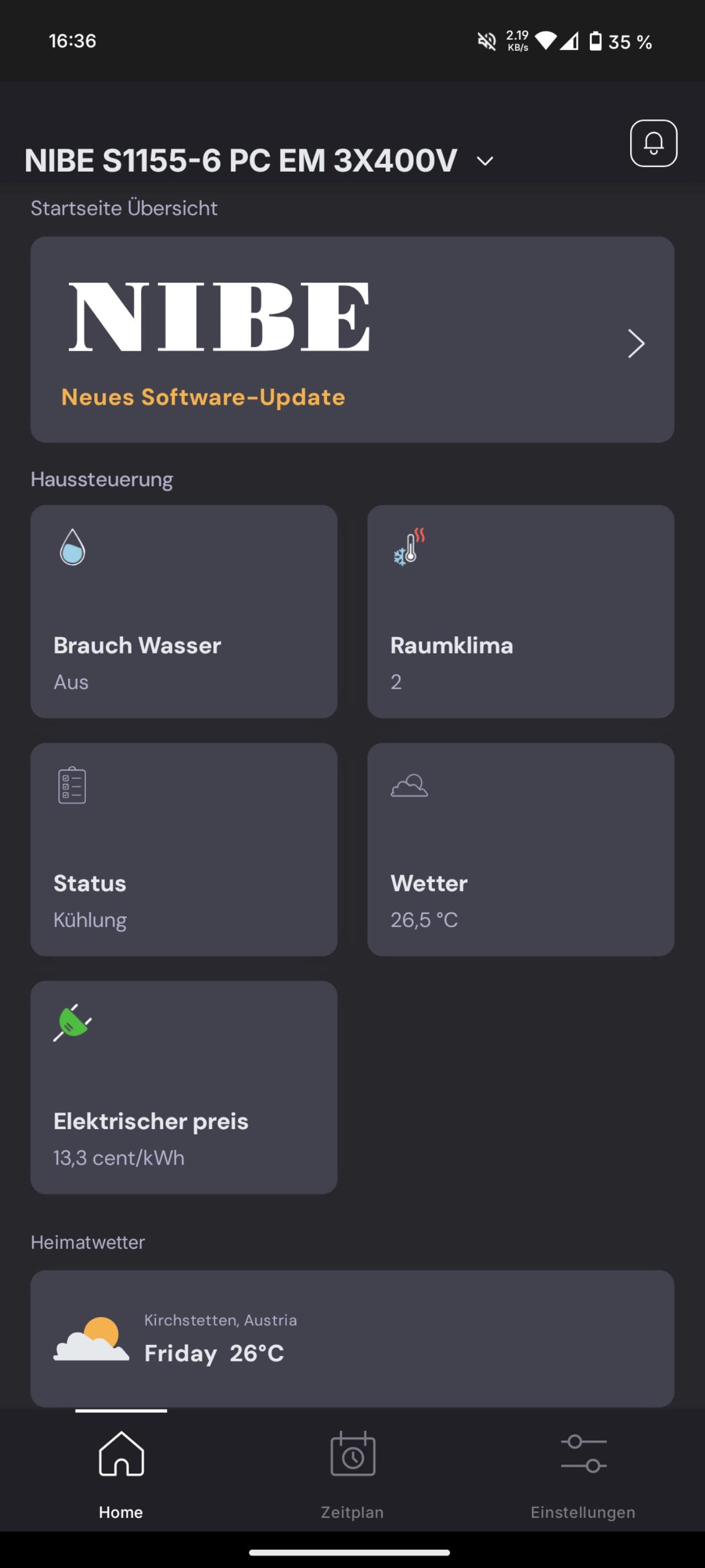The height and width of the screenshot is (1568, 705).
Task: Open the Wetter tile
Action: (x=520, y=849)
